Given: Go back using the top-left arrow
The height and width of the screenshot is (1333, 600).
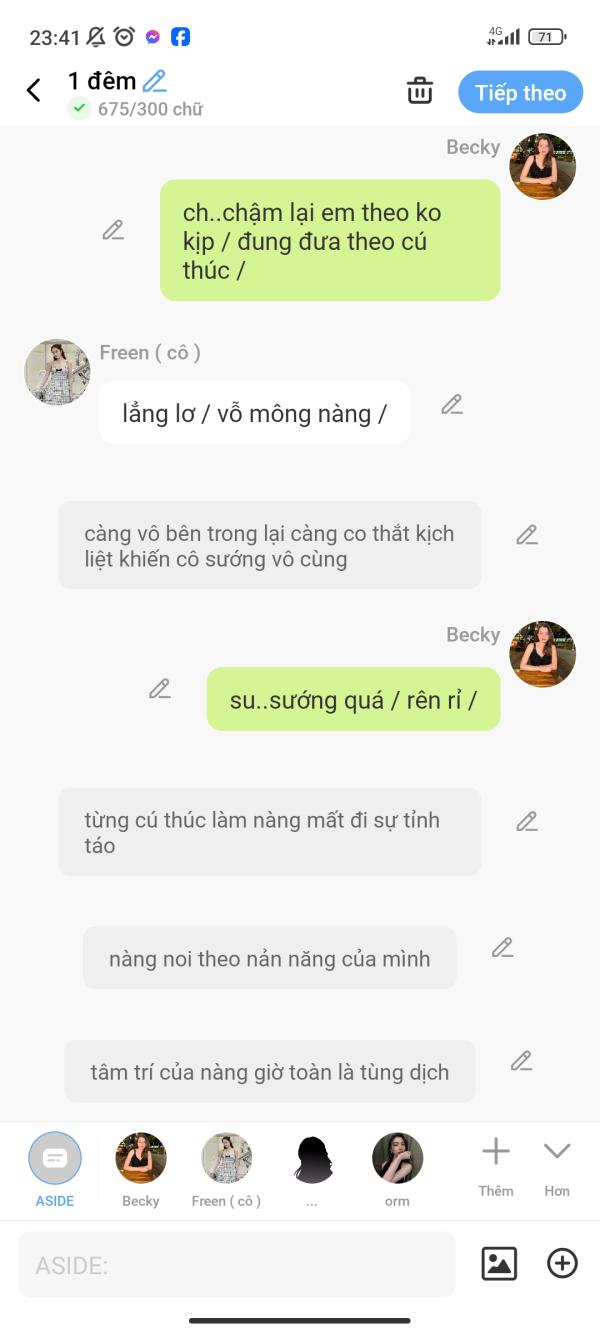Looking at the screenshot, I should (34, 91).
